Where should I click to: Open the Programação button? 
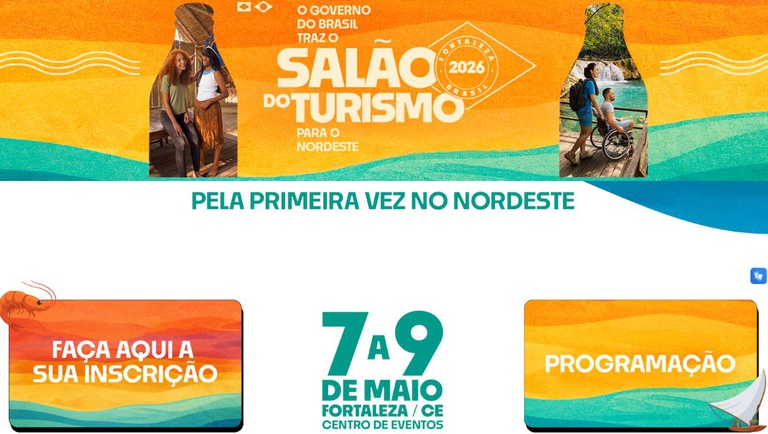pyautogui.click(x=639, y=363)
